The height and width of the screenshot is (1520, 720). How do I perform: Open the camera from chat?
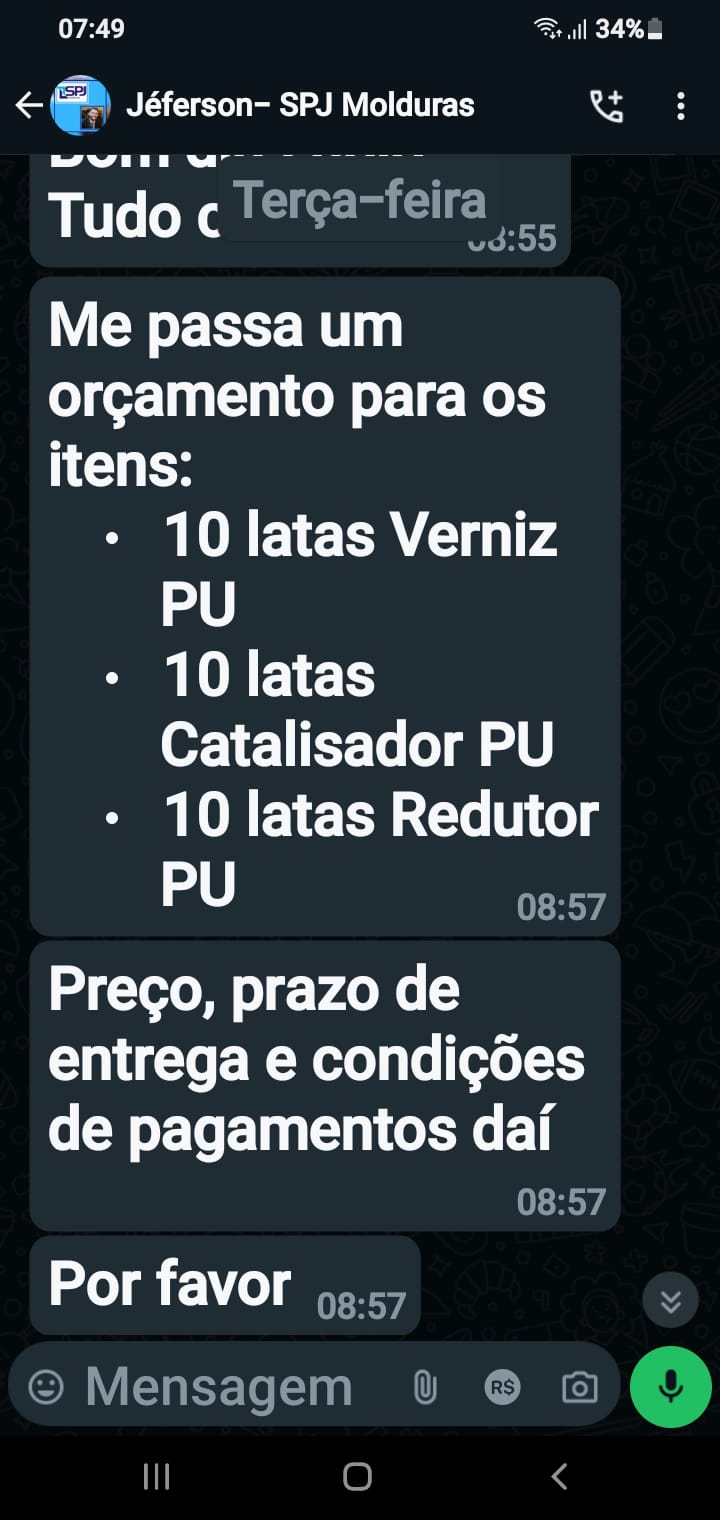point(580,1387)
